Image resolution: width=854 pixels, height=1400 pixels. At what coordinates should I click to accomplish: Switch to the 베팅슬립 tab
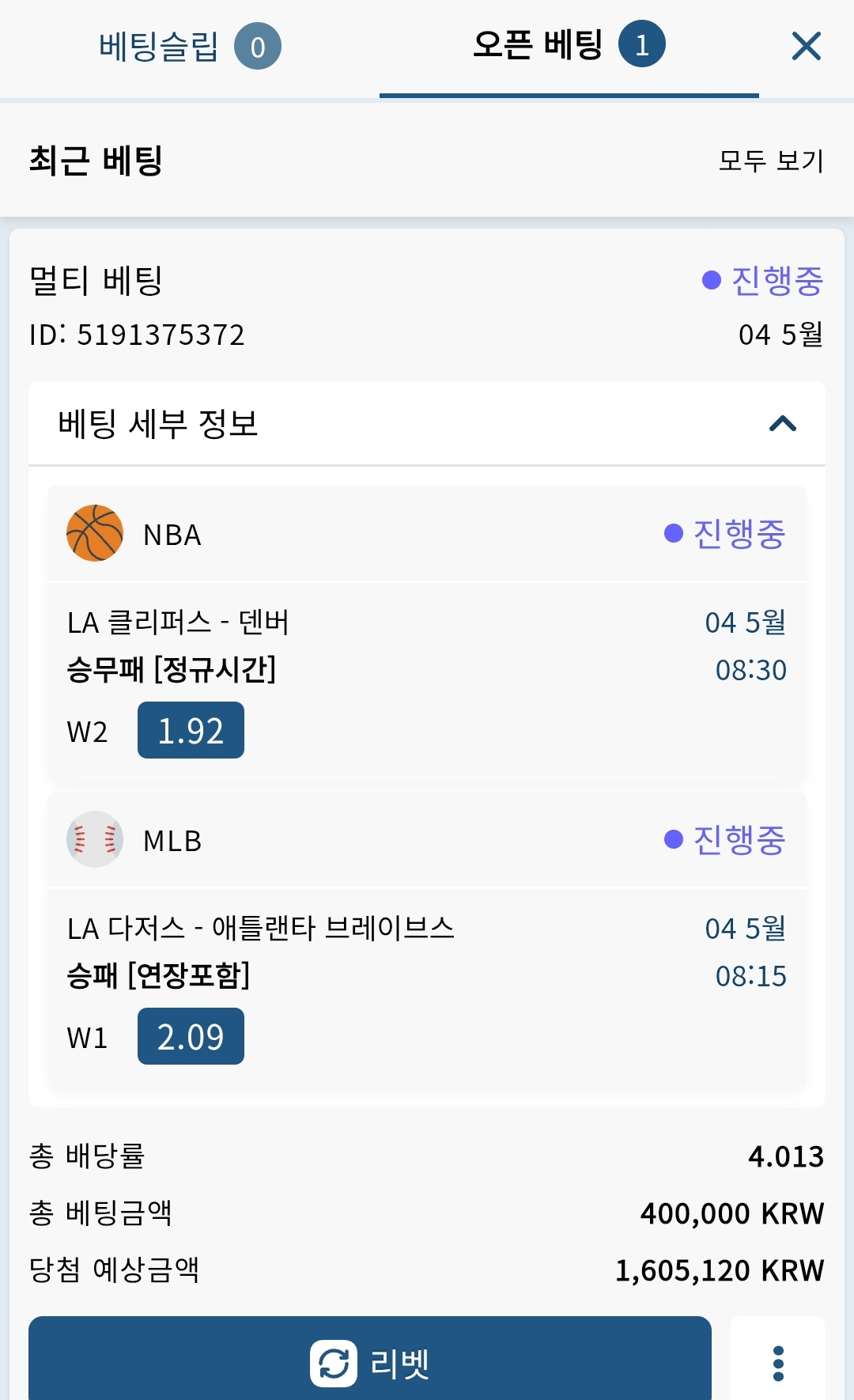coord(190,47)
